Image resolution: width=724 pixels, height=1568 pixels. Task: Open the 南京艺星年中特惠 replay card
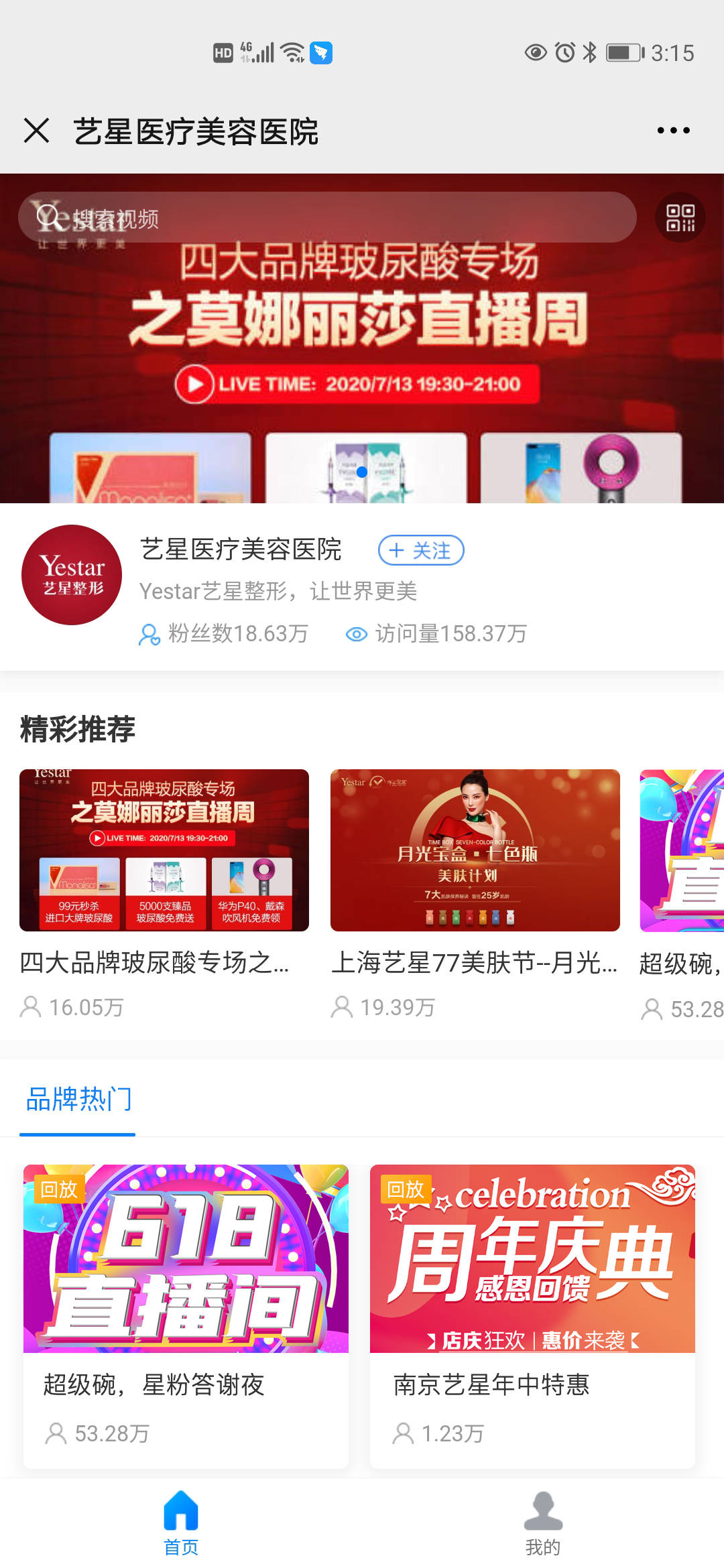tap(532, 1317)
